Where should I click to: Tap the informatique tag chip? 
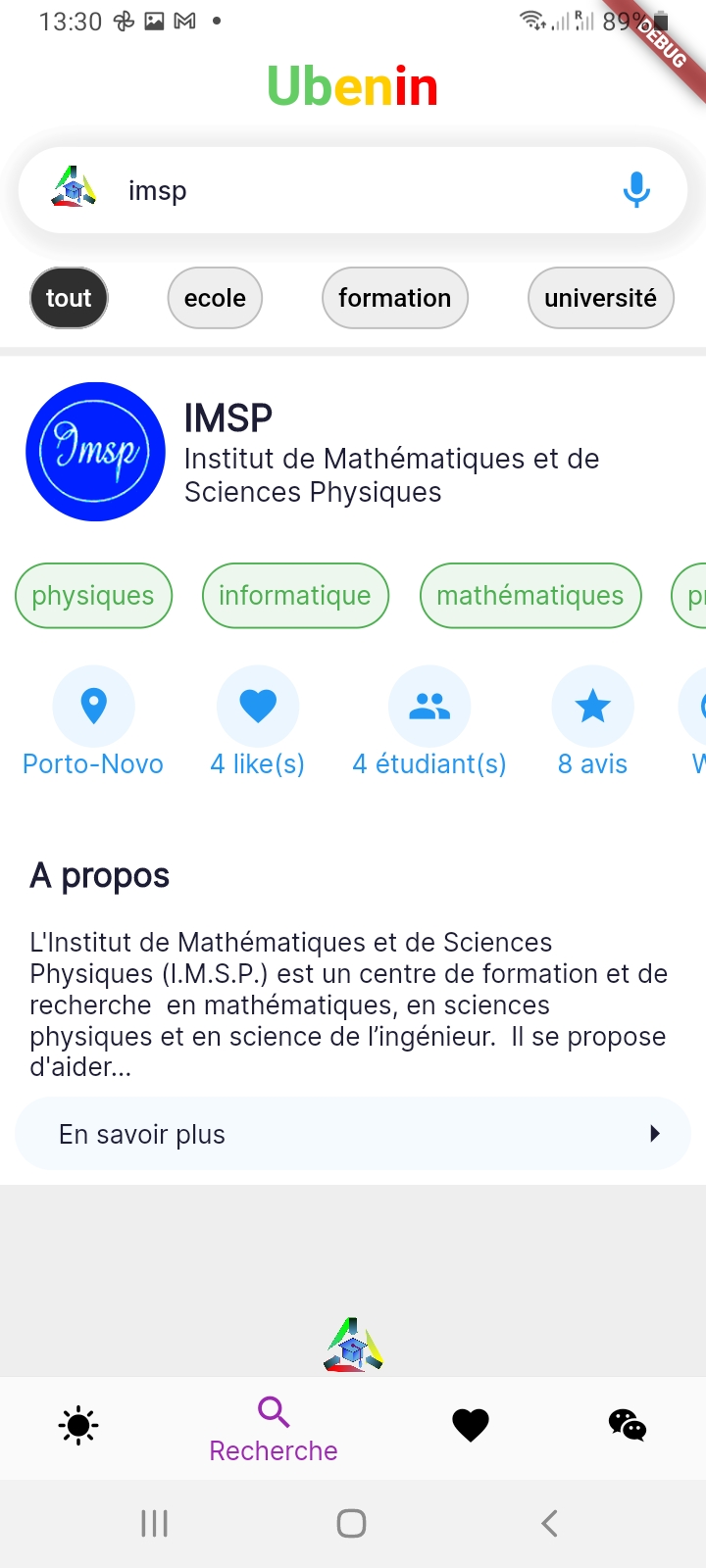(x=295, y=596)
